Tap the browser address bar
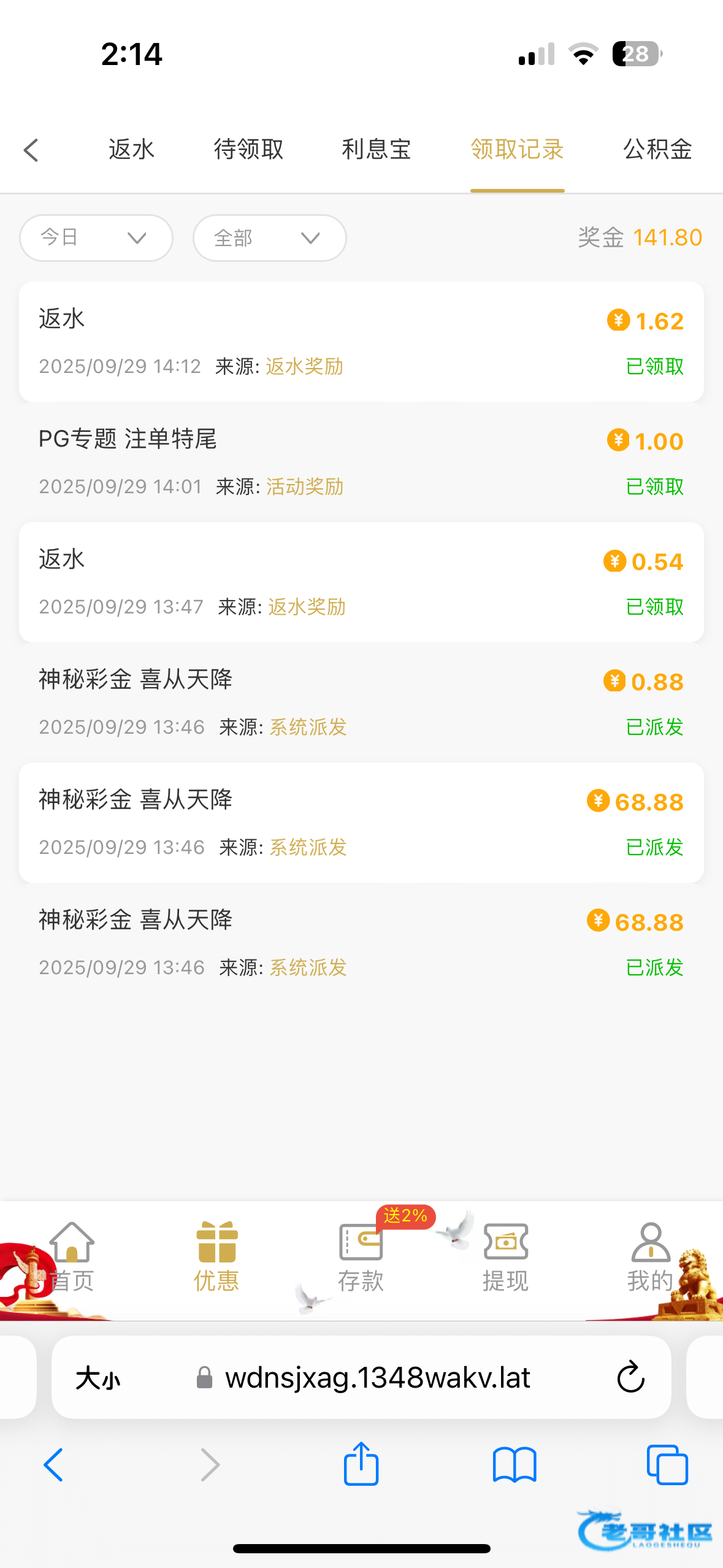 [377, 1378]
